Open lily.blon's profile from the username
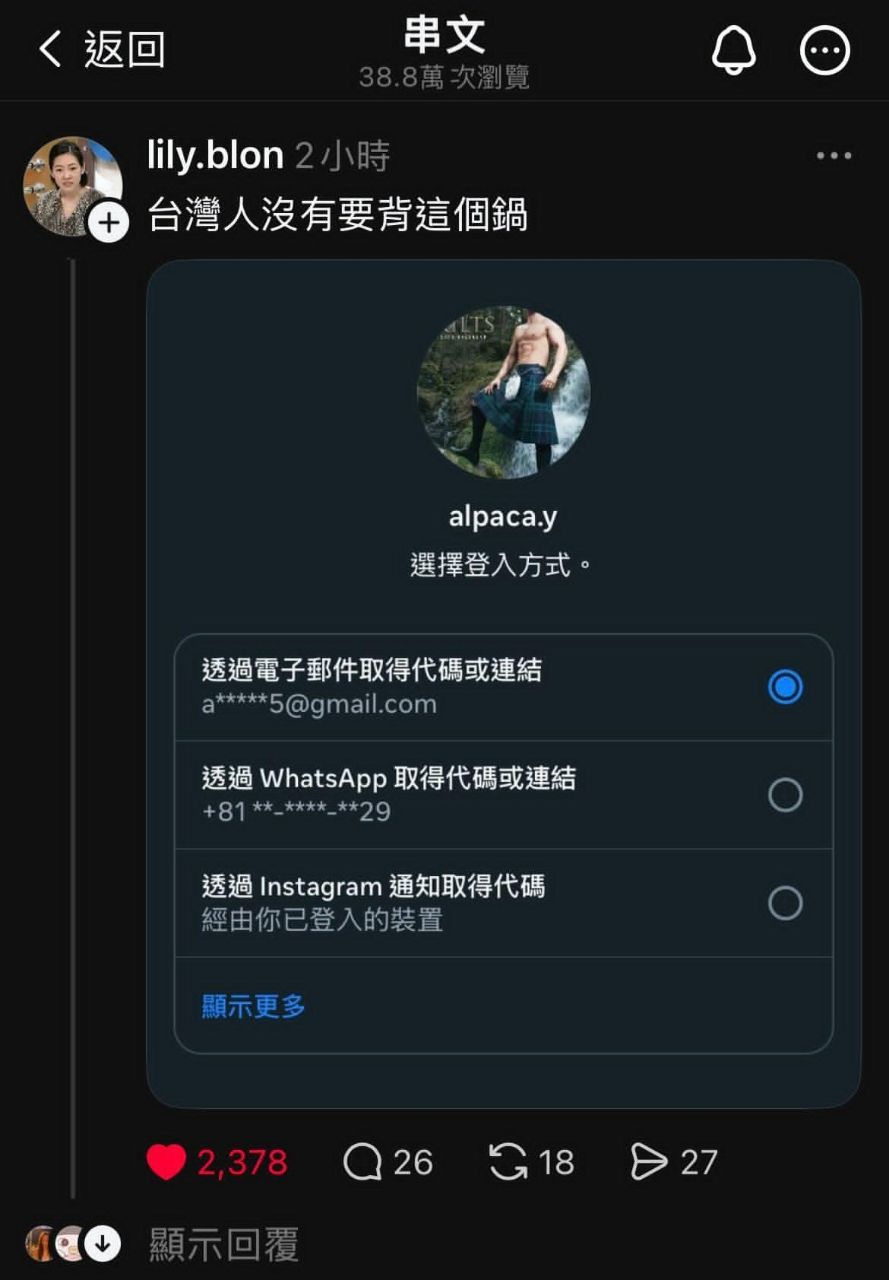The height and width of the screenshot is (1280, 889). [x=215, y=155]
